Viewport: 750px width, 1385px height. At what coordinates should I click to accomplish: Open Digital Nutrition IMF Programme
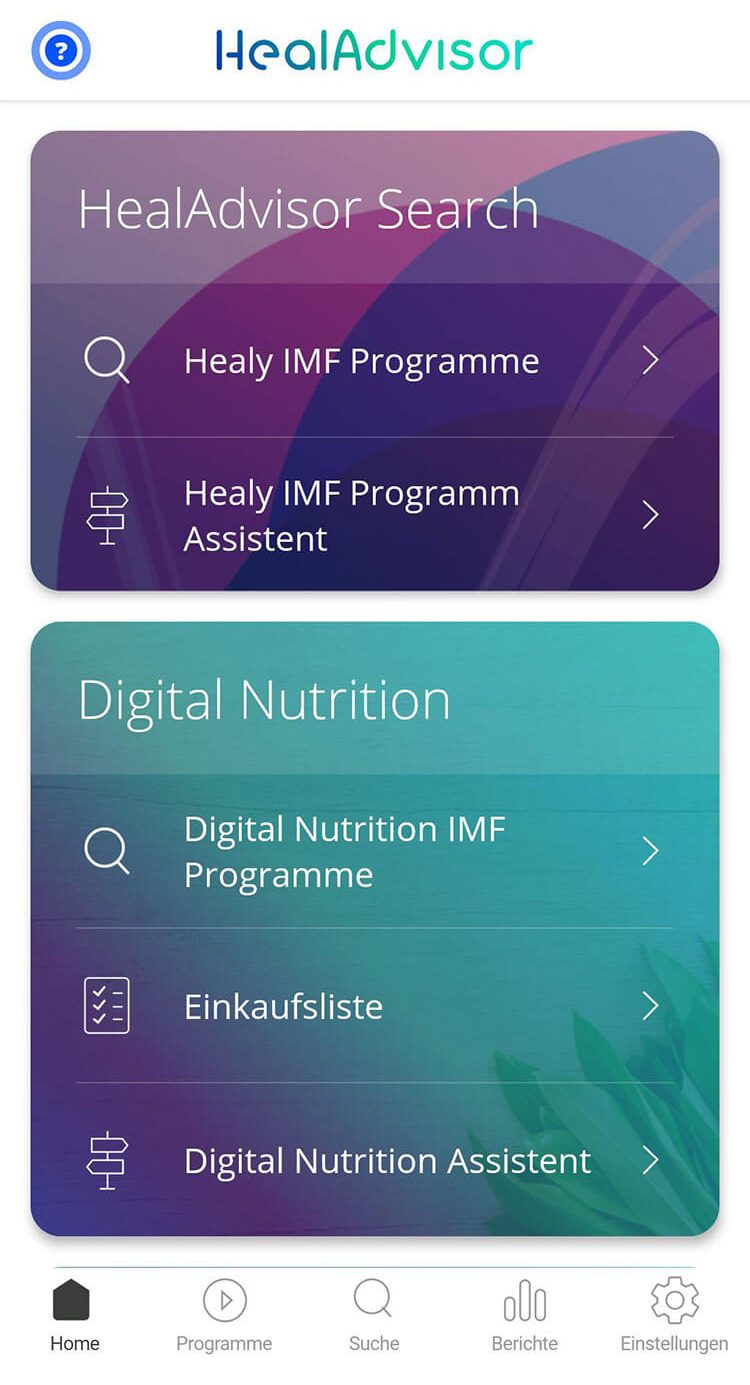(x=344, y=851)
